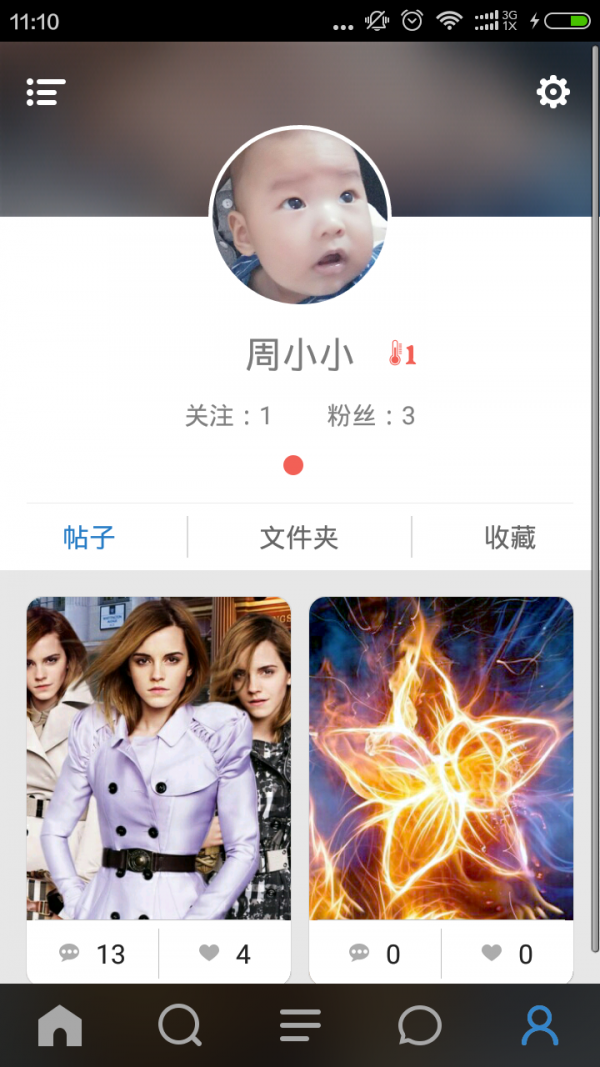View the 粉丝 followers list
This screenshot has height=1067, width=600.
pyautogui.click(x=370, y=416)
